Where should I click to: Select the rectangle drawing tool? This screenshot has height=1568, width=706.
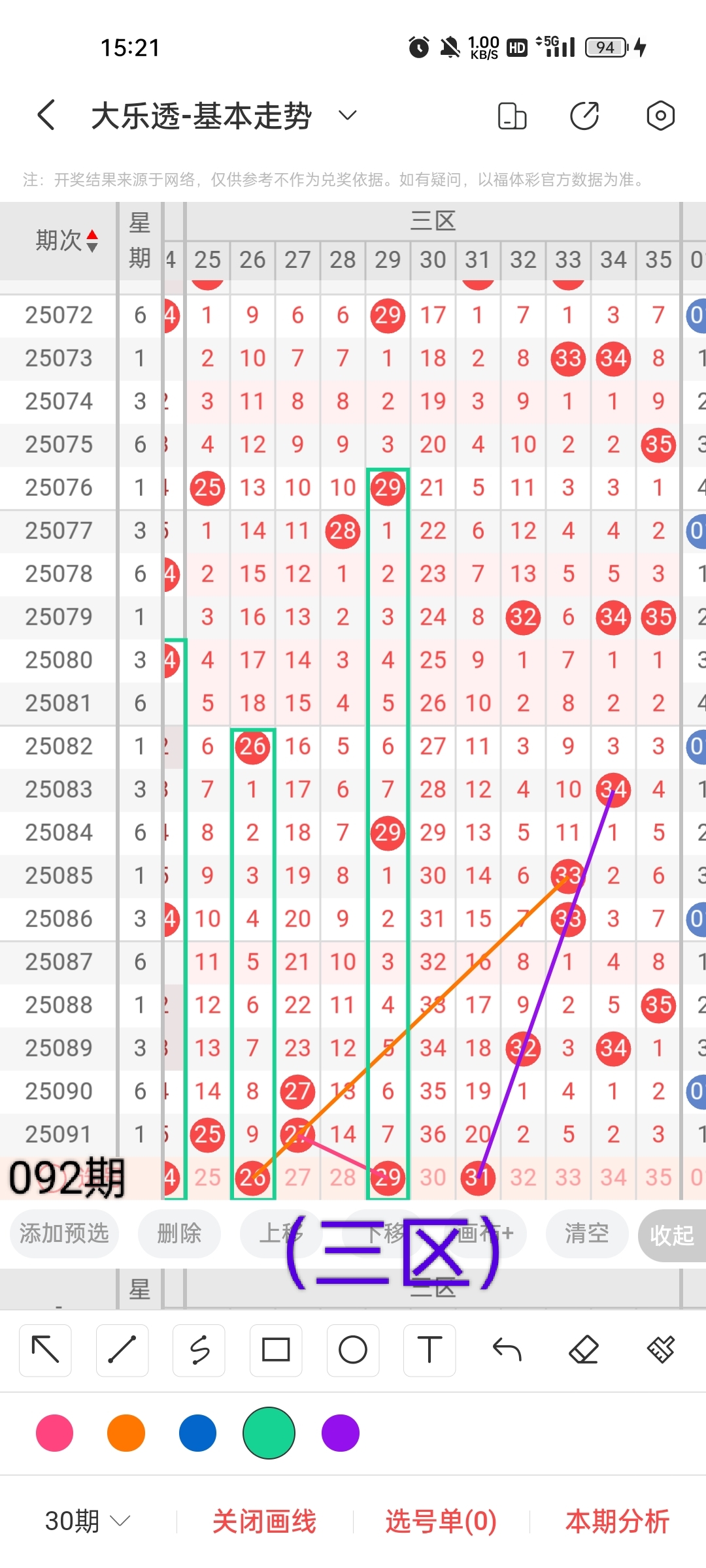coord(276,1350)
